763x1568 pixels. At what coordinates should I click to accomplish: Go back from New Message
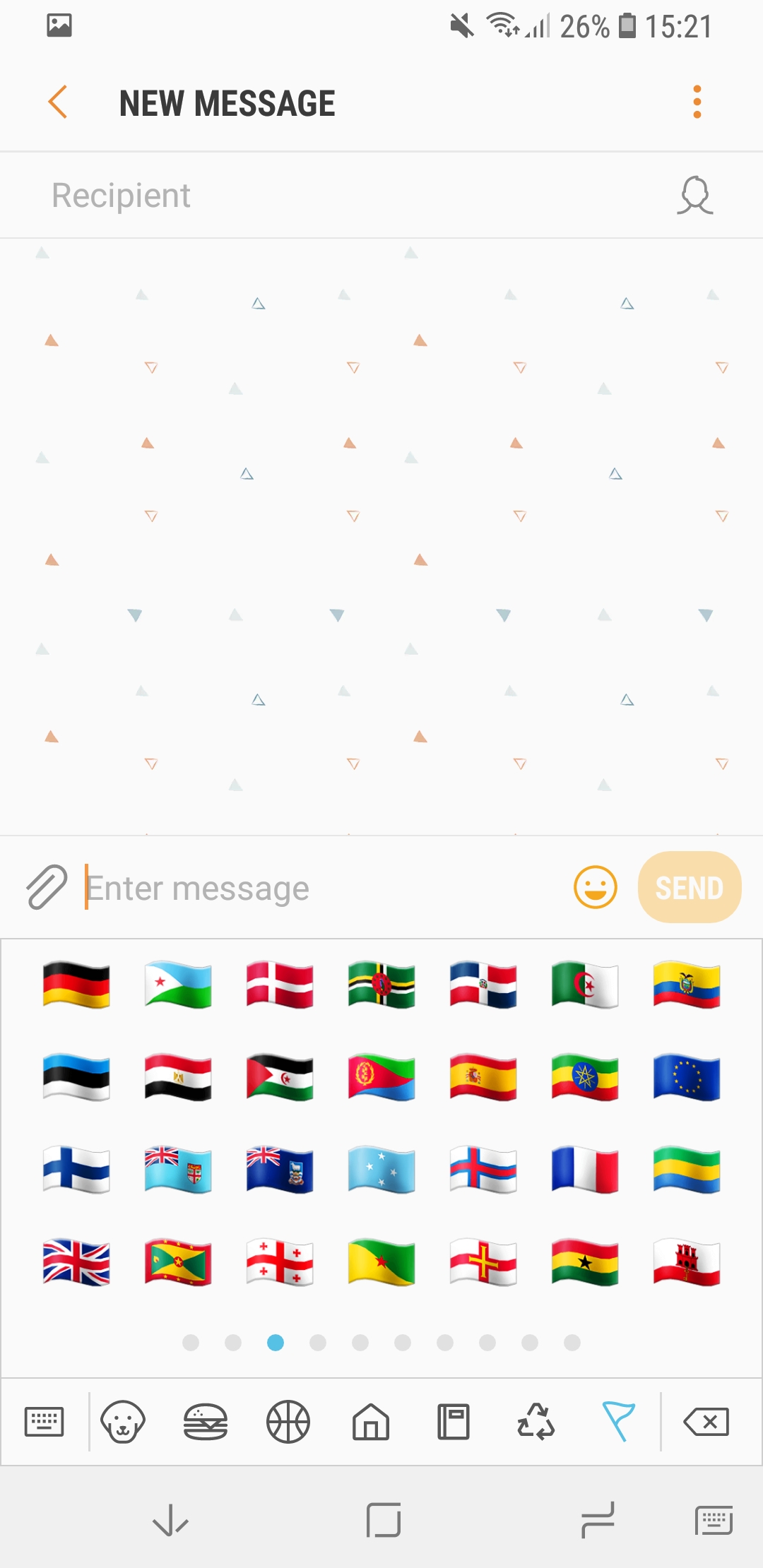58,102
